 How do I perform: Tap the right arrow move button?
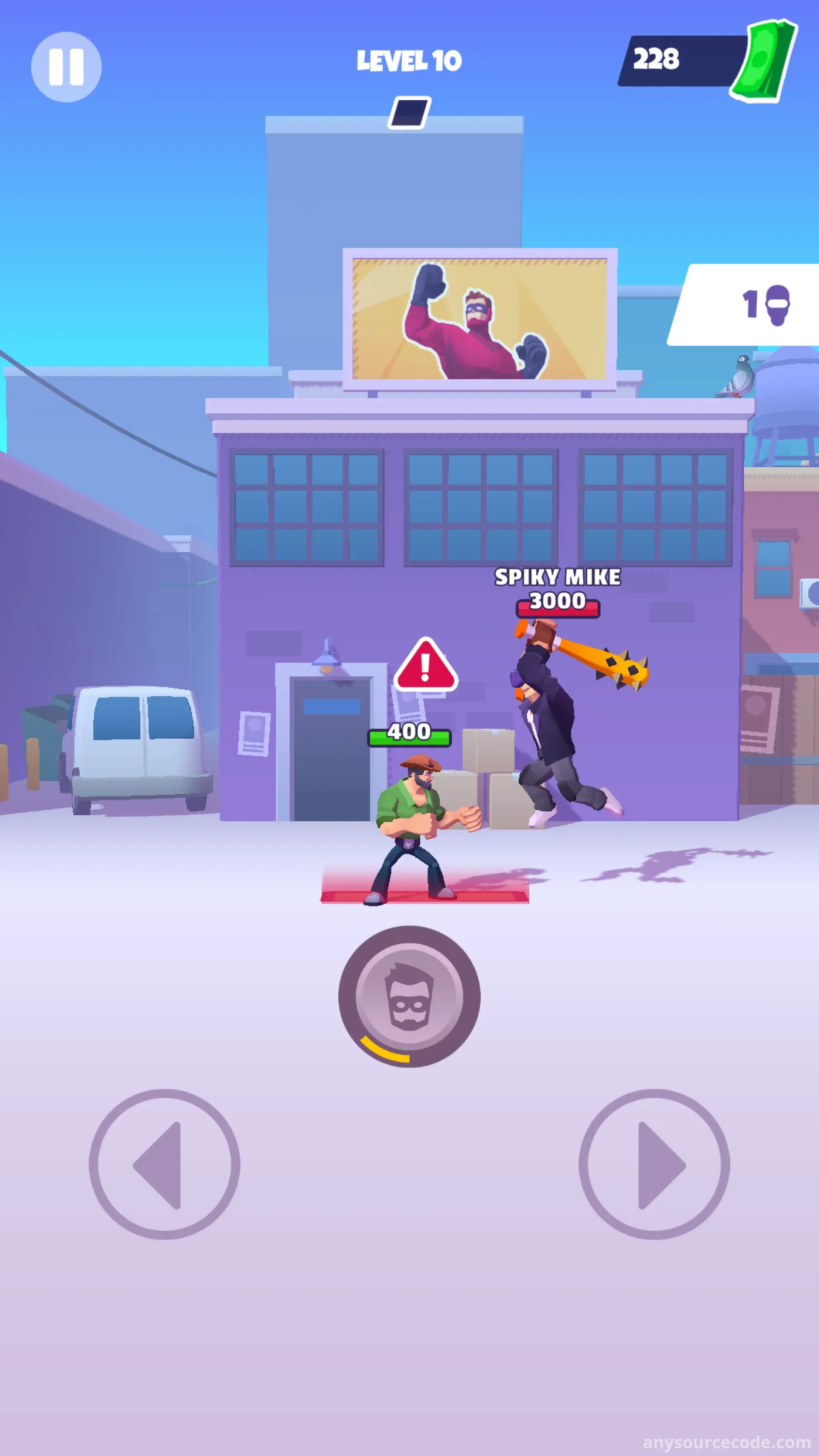point(654,1165)
